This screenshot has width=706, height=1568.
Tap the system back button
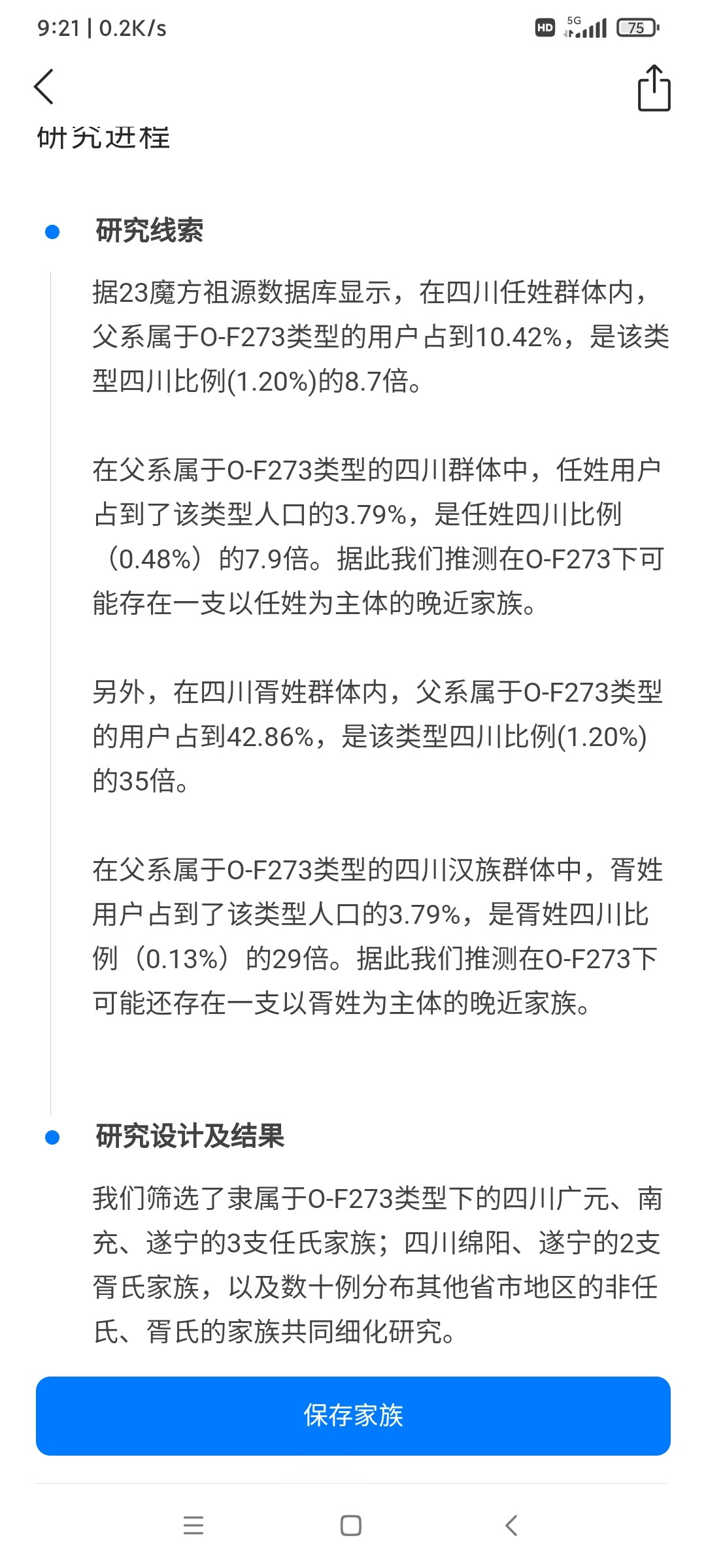(x=511, y=1526)
